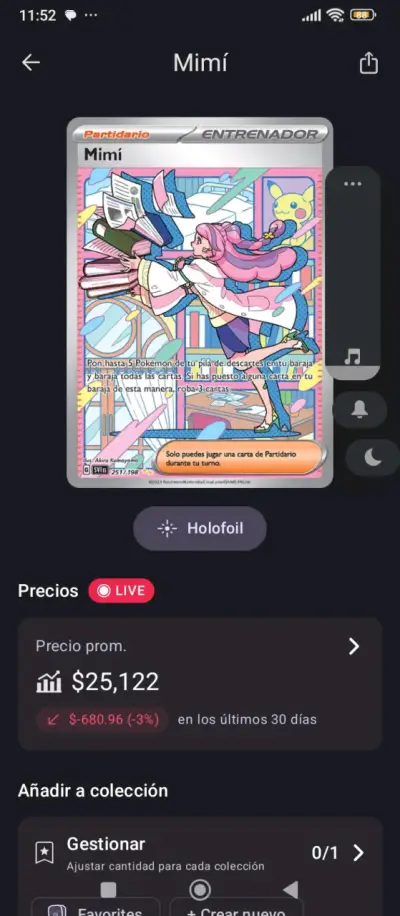
Task: Share the Mimí card
Action: 368,63
